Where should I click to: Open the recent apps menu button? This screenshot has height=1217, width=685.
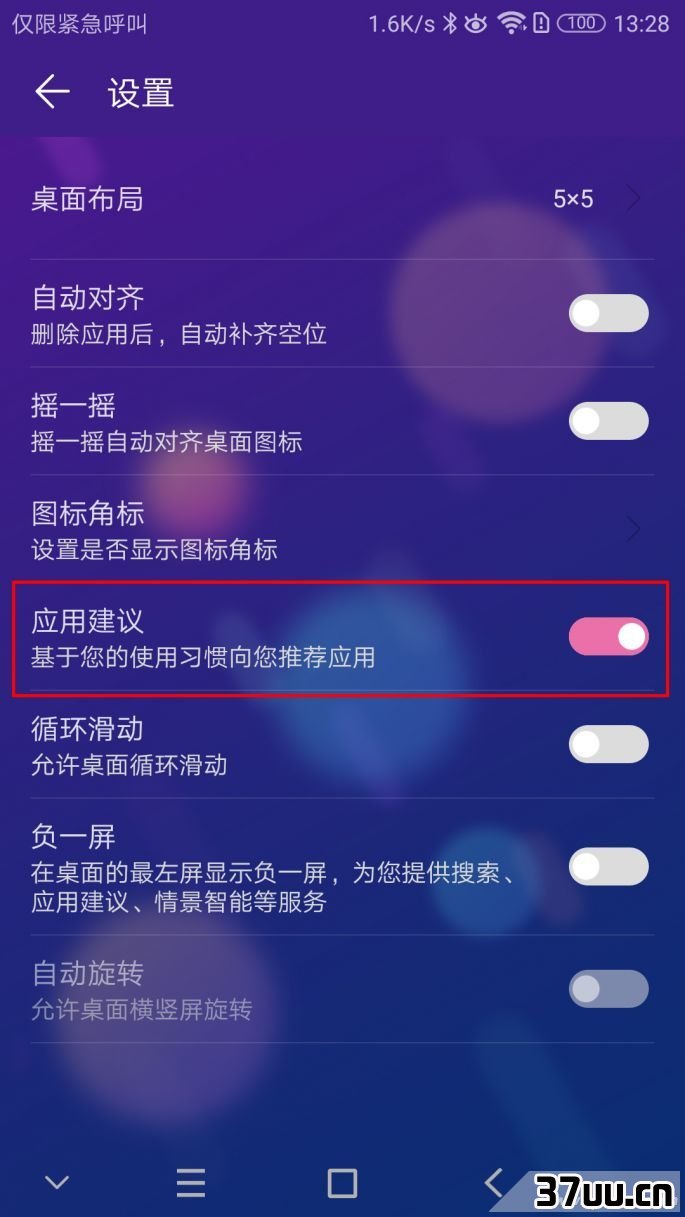click(191, 1183)
